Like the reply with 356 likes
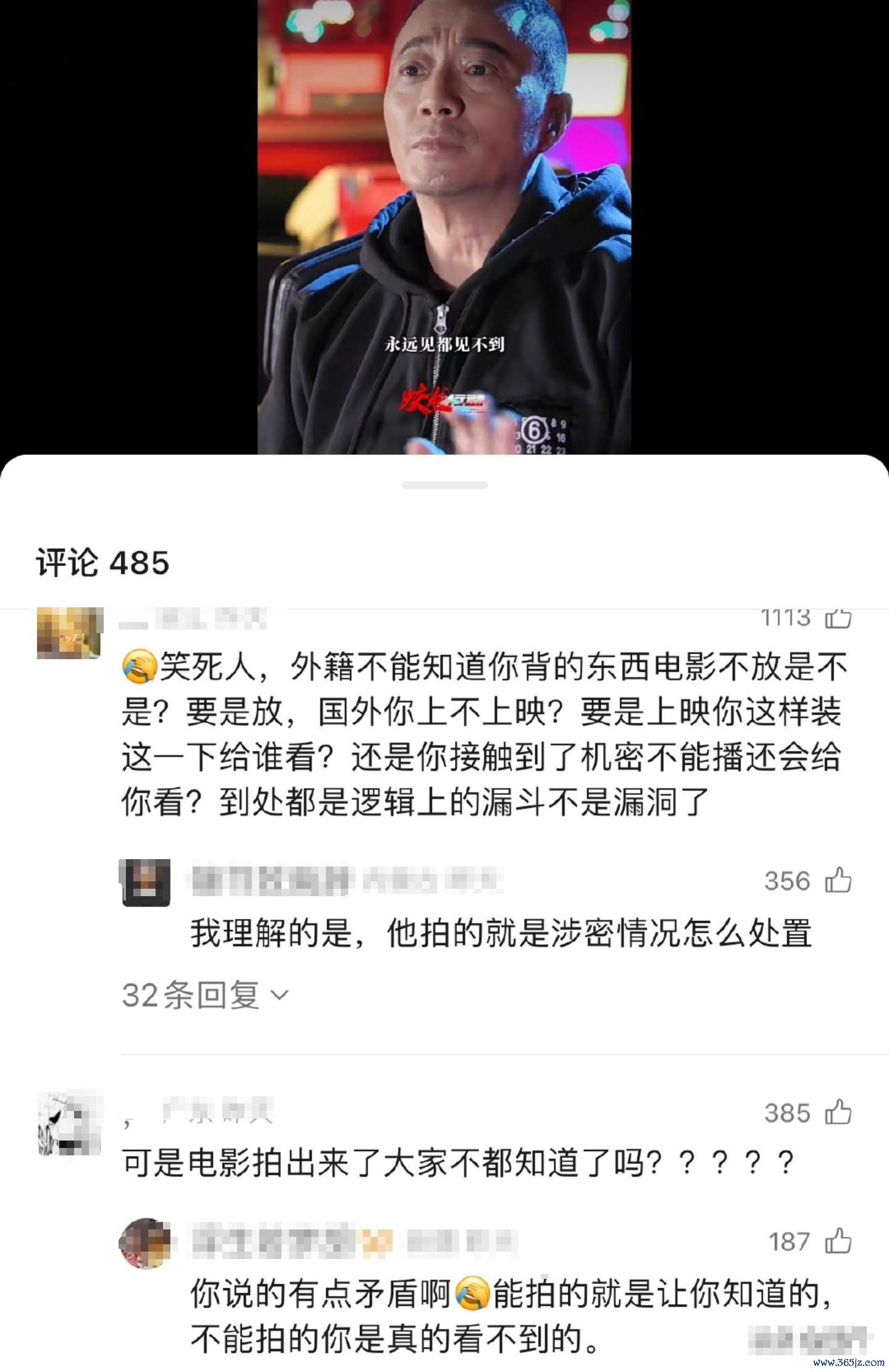The width and height of the screenshot is (889, 1372). [x=838, y=881]
